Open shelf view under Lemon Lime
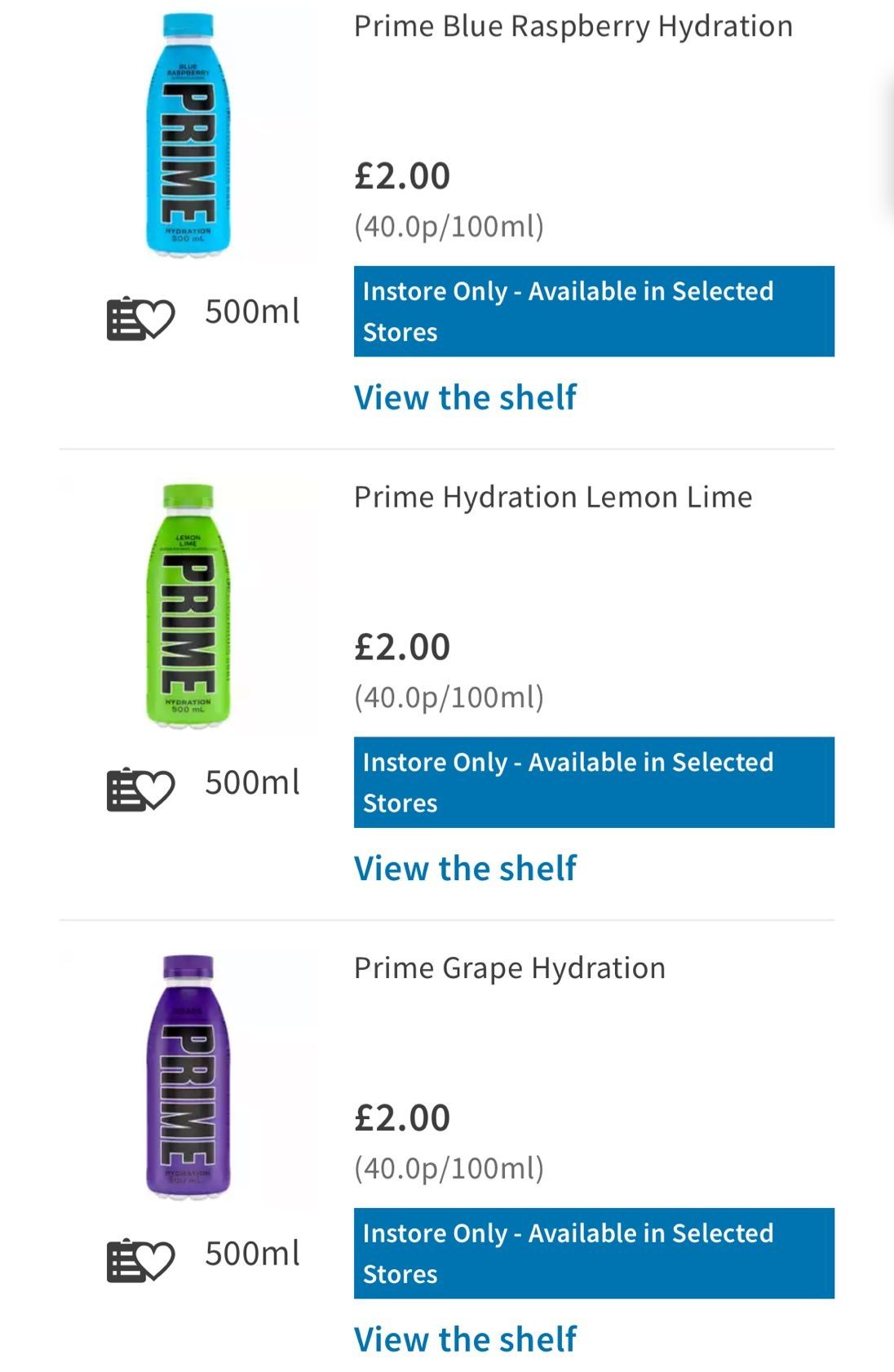Viewport: 894px width, 1372px height. [463, 869]
